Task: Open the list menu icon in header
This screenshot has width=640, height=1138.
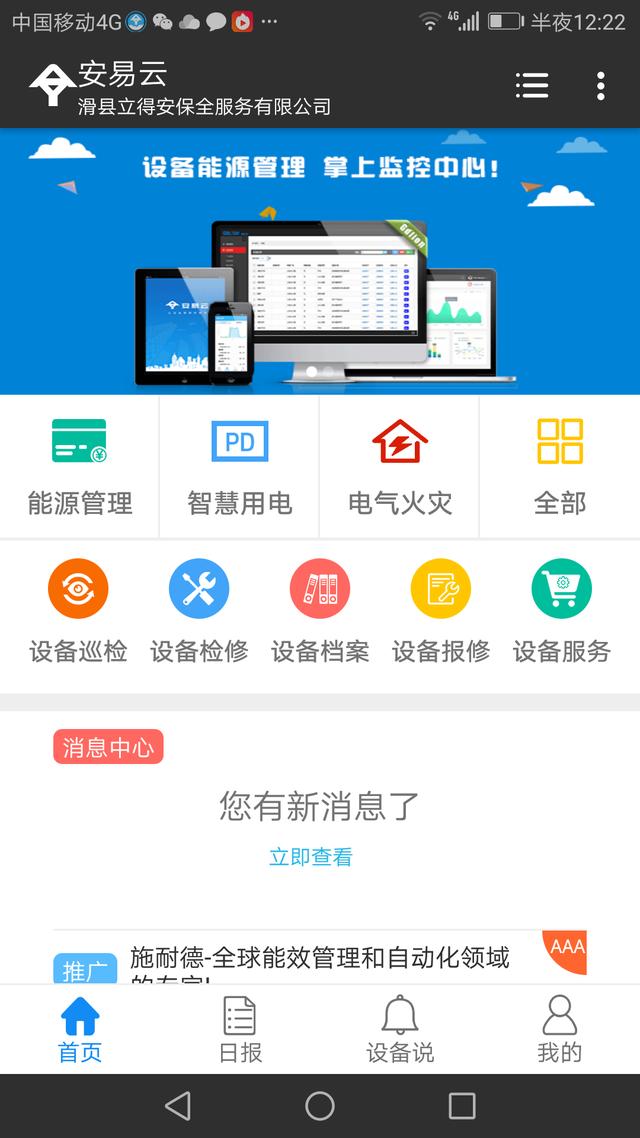Action: 531,86
